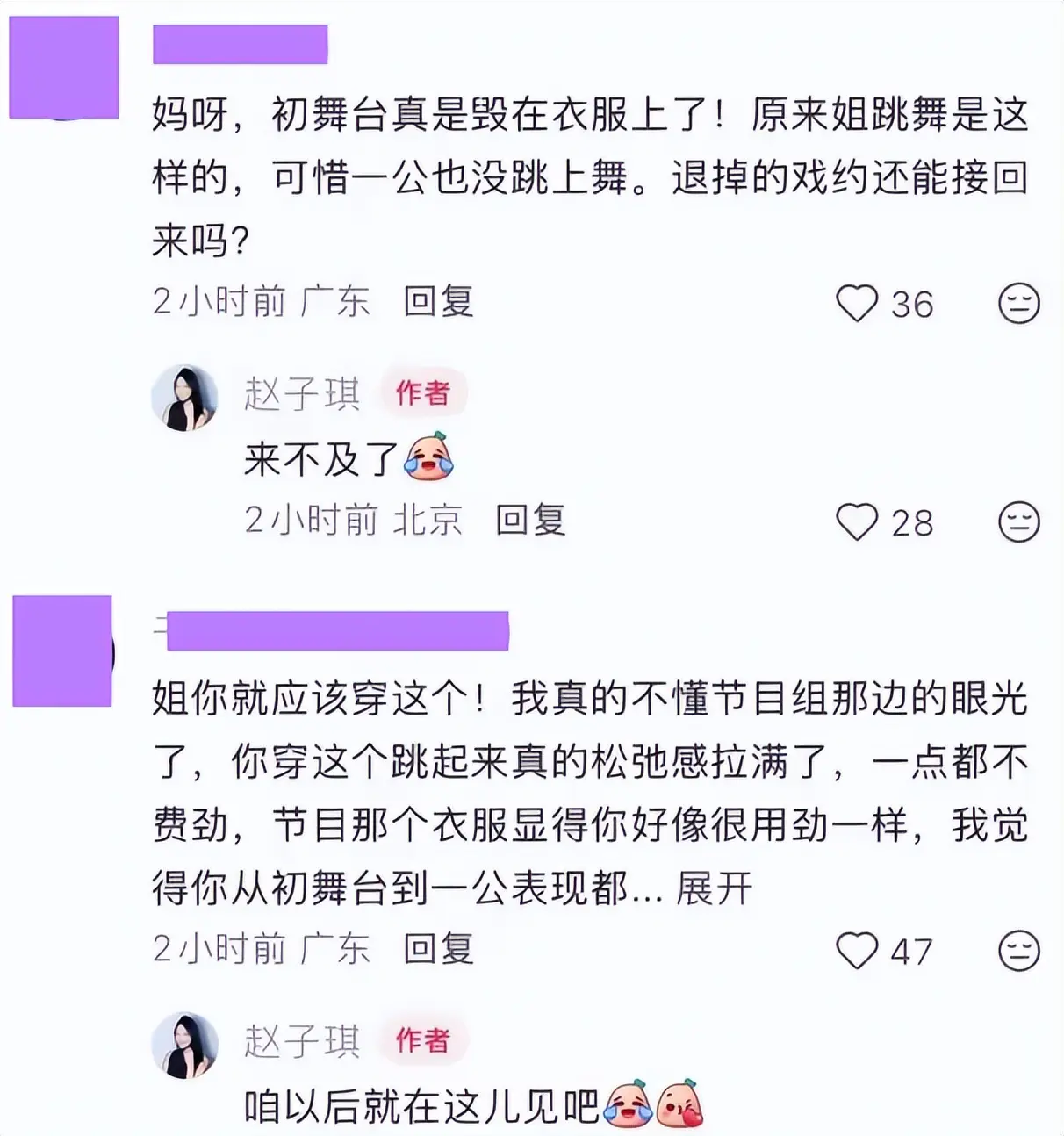This screenshot has width=1064, height=1136.
Task: Like 赵子琪's reply 来不及了
Action: tap(856, 522)
